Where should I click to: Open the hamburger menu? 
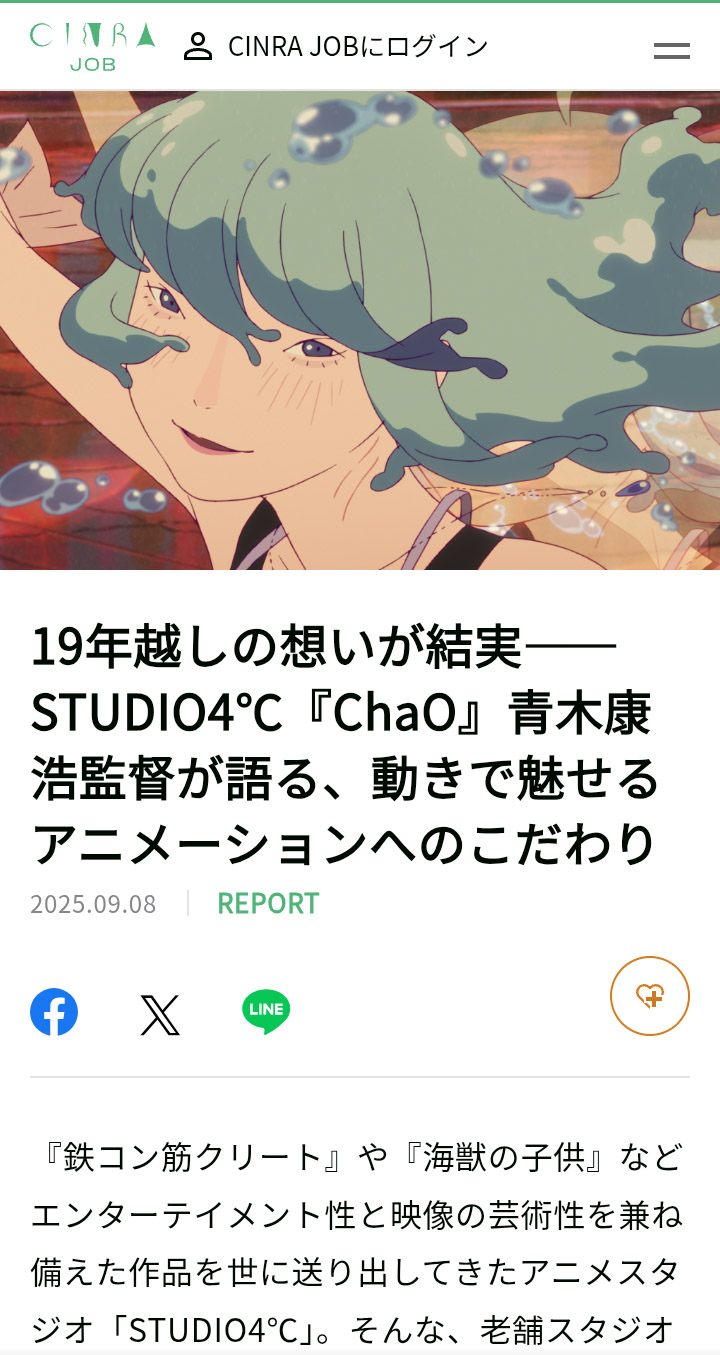point(672,51)
